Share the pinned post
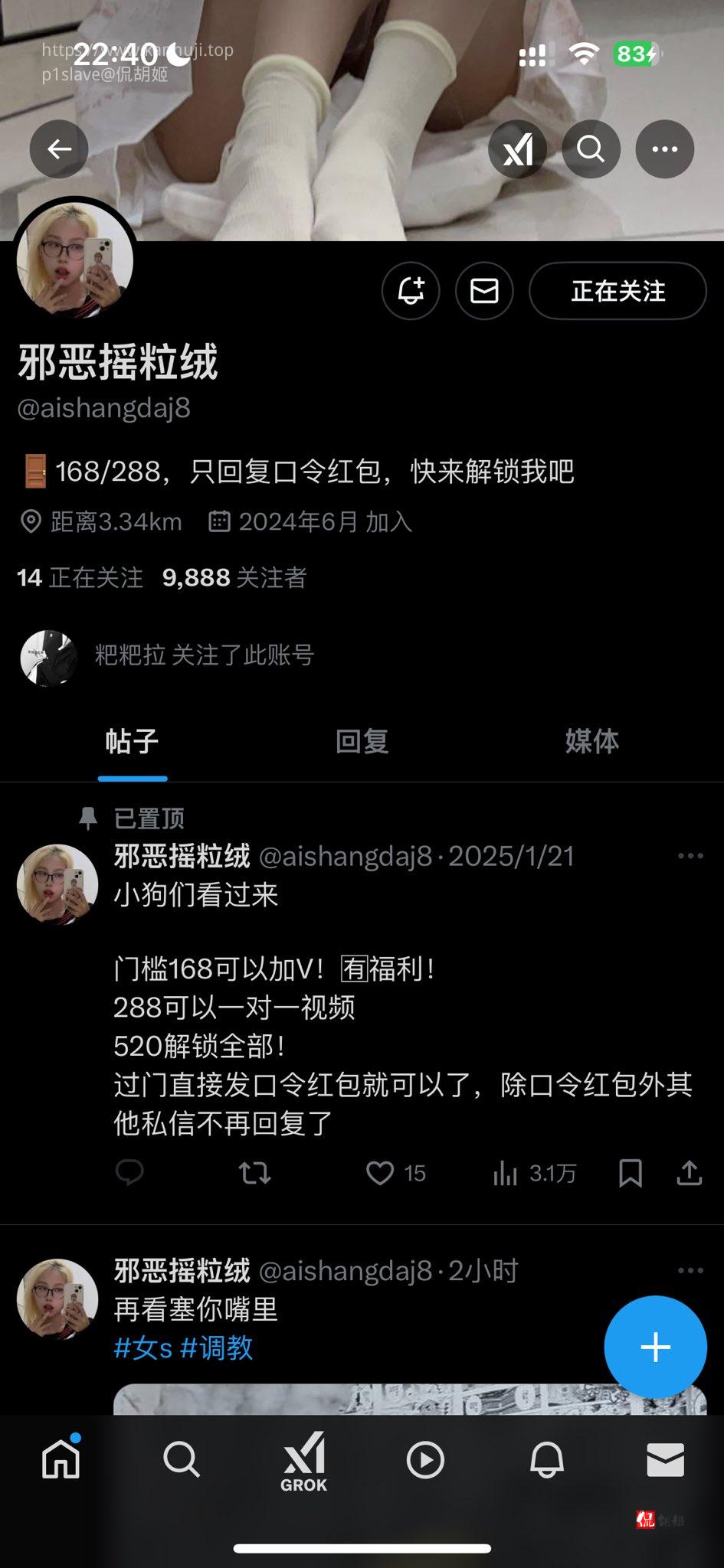The image size is (724, 1568). pos(689,1173)
